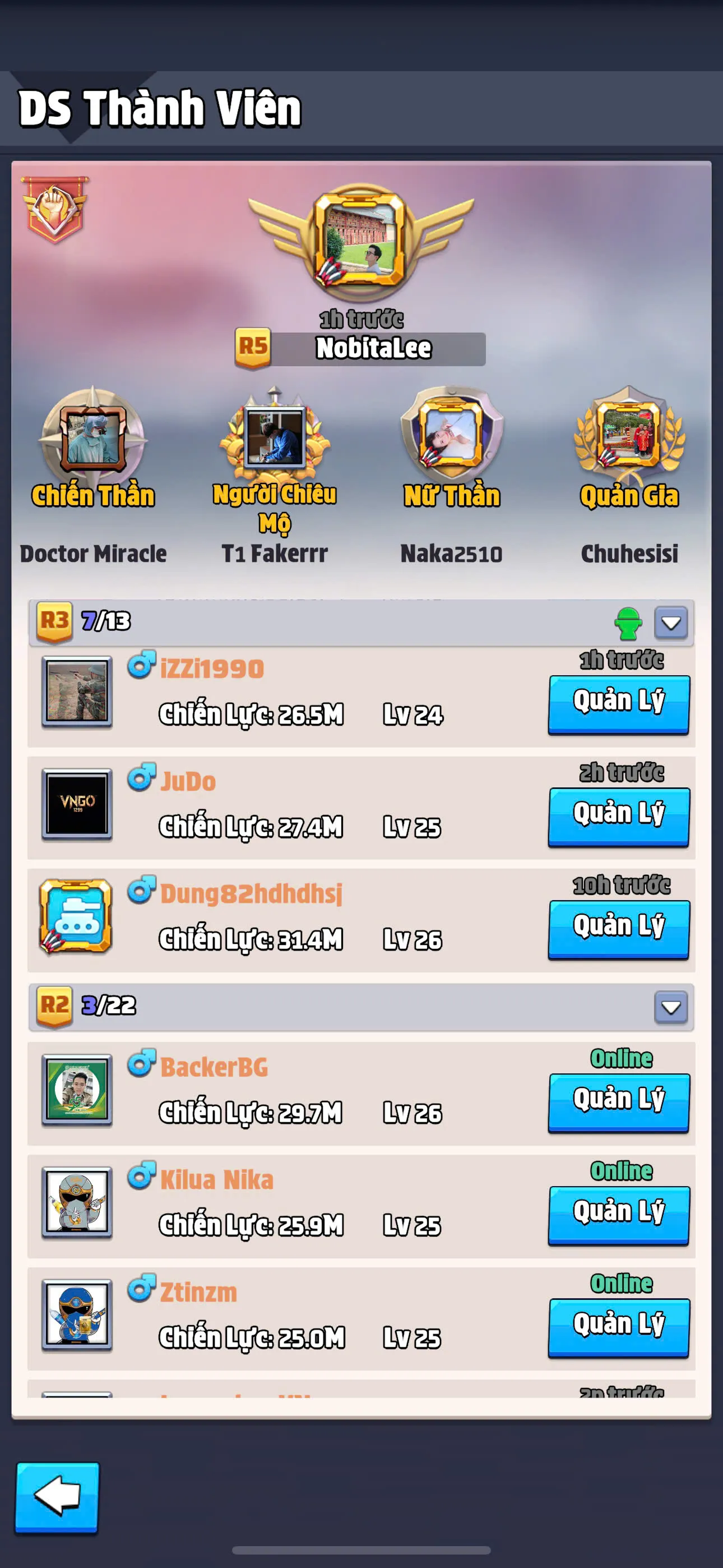
Task: Manage member Ztinzm
Action: click(x=618, y=1327)
